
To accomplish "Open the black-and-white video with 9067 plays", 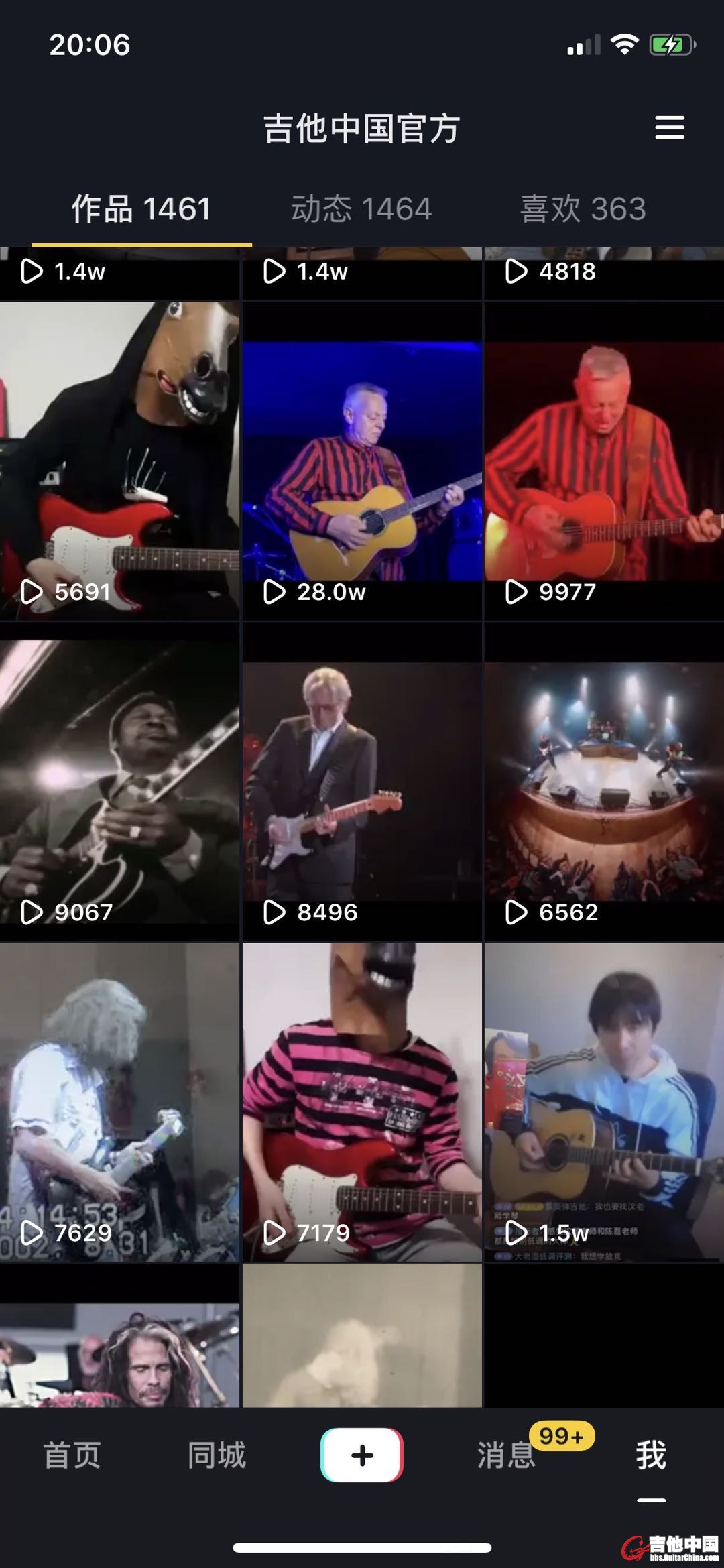I will click(x=119, y=782).
